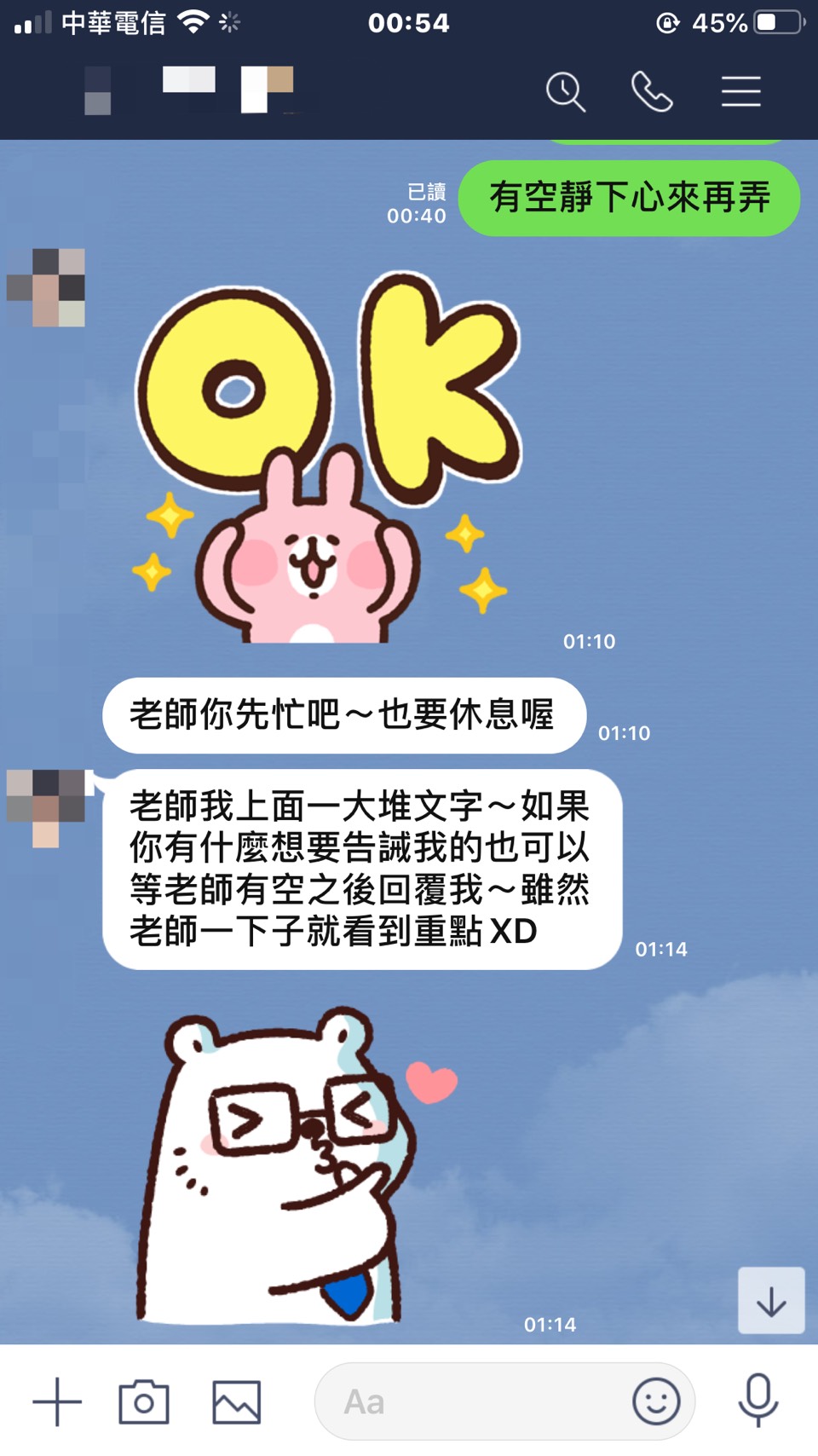Image resolution: width=818 pixels, height=1456 pixels.
Task: Open the sticker and emoji picker
Action: [656, 1401]
